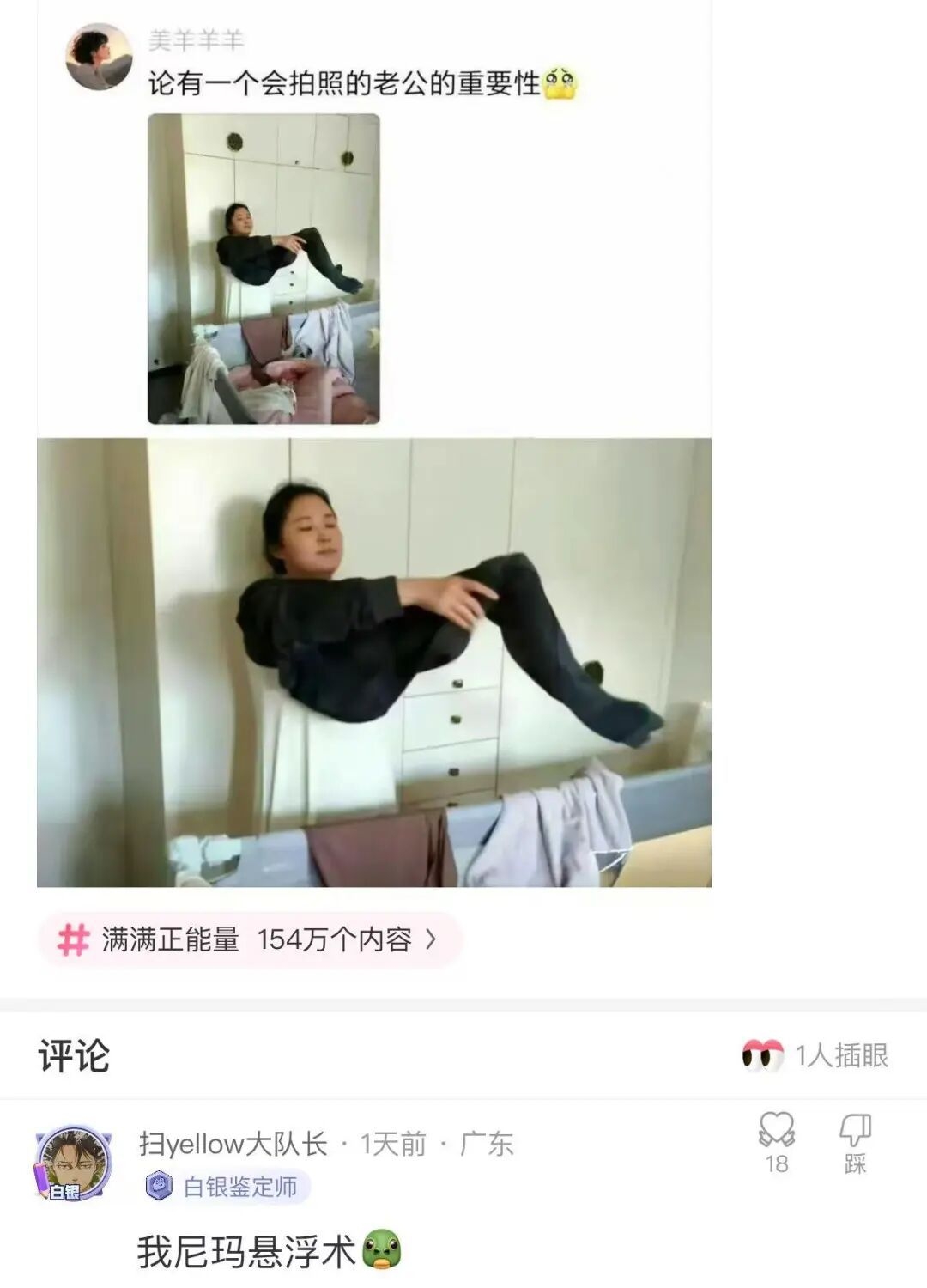Tap the 白银鉴定师 badge
927x1288 pixels.
(227, 1187)
